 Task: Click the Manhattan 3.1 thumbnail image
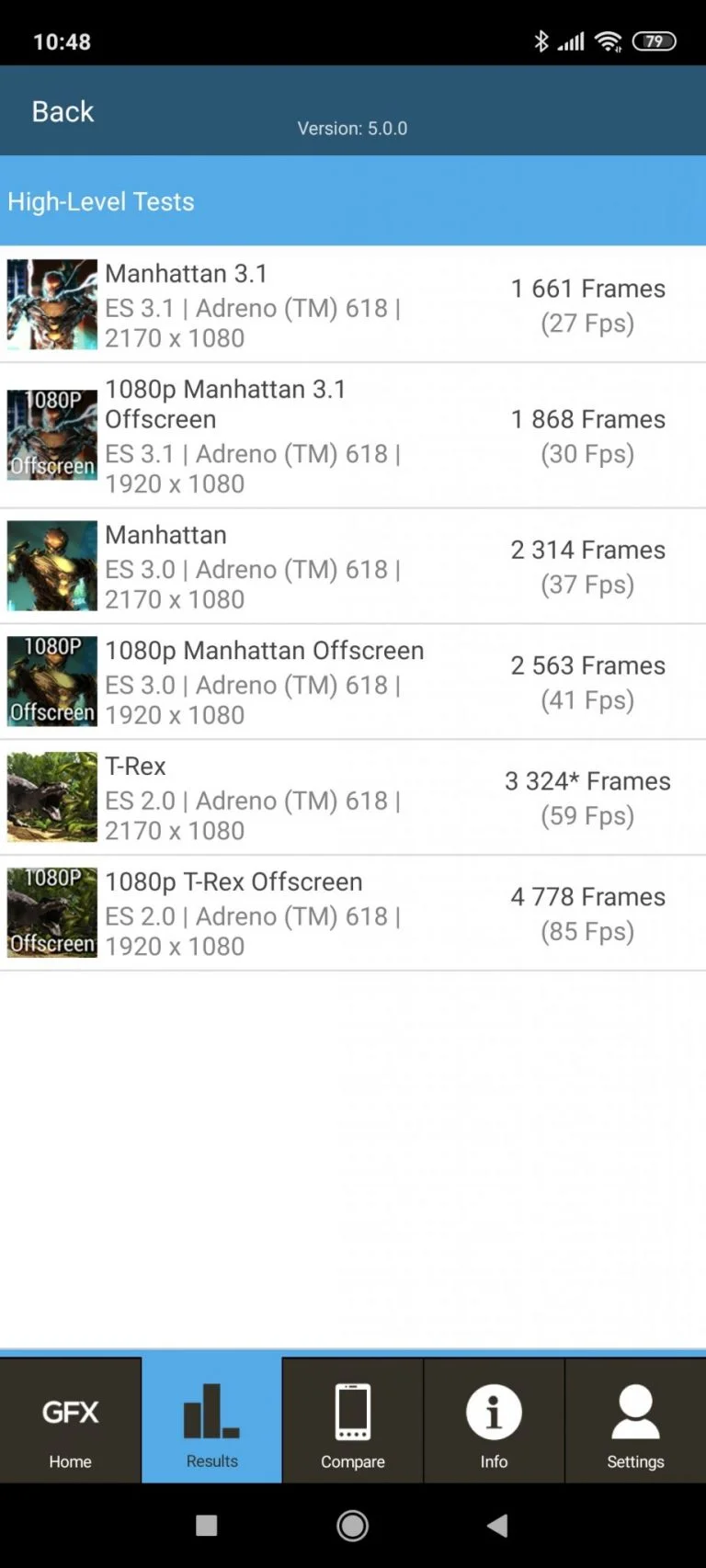click(x=51, y=304)
